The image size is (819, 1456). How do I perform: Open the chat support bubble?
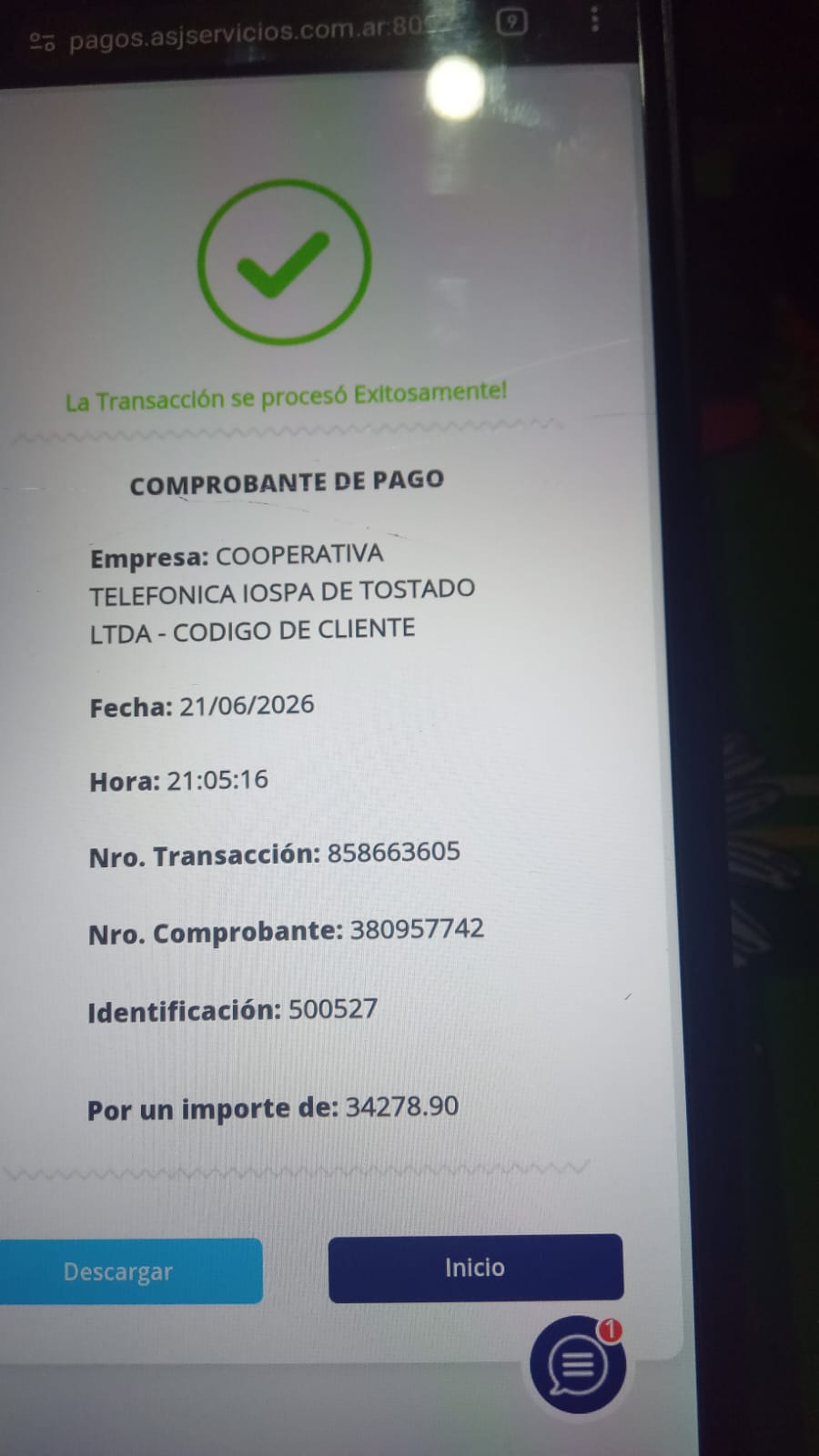click(578, 1364)
